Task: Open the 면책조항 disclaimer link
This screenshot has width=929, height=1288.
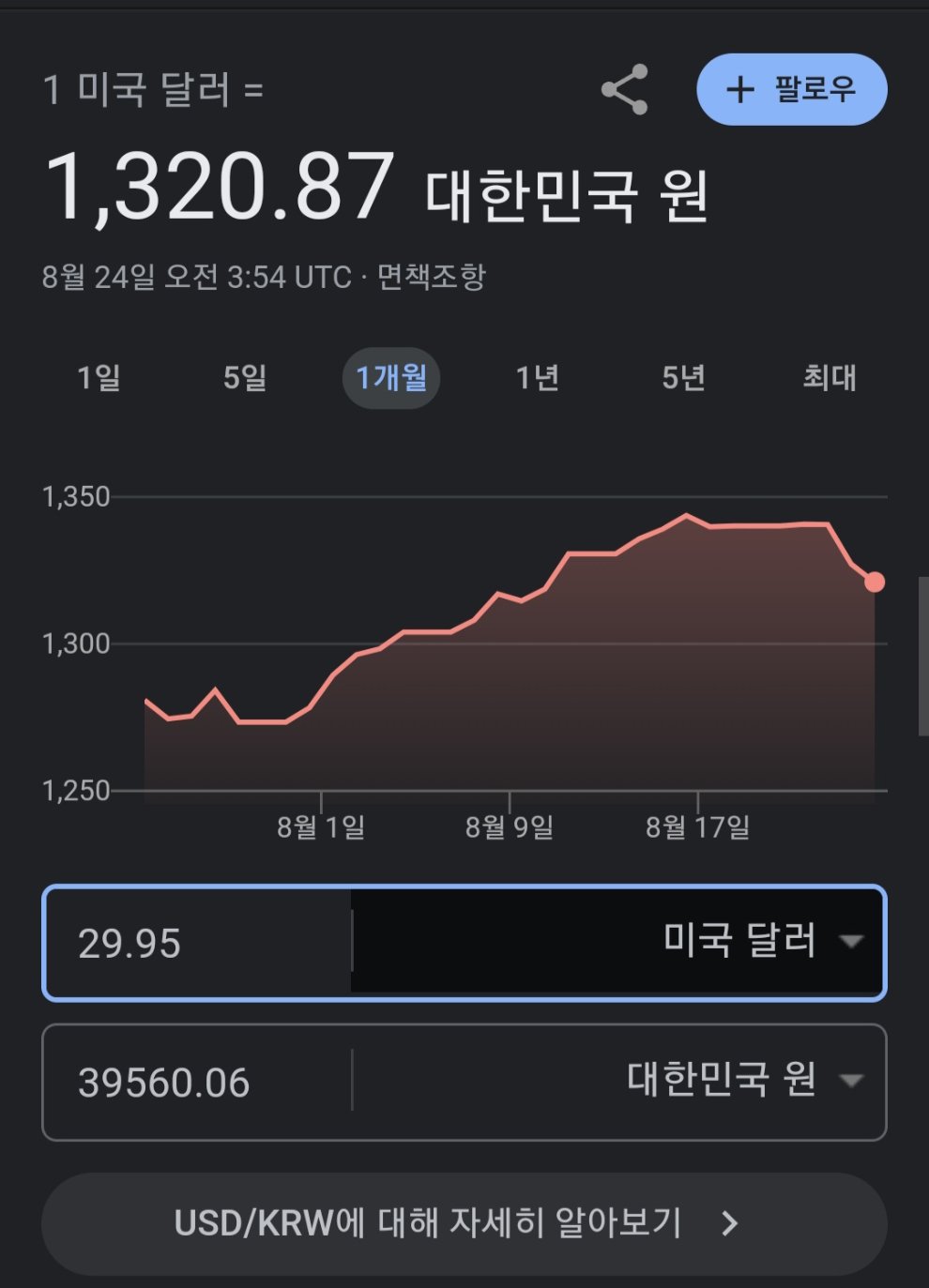Action: pyautogui.click(x=432, y=278)
